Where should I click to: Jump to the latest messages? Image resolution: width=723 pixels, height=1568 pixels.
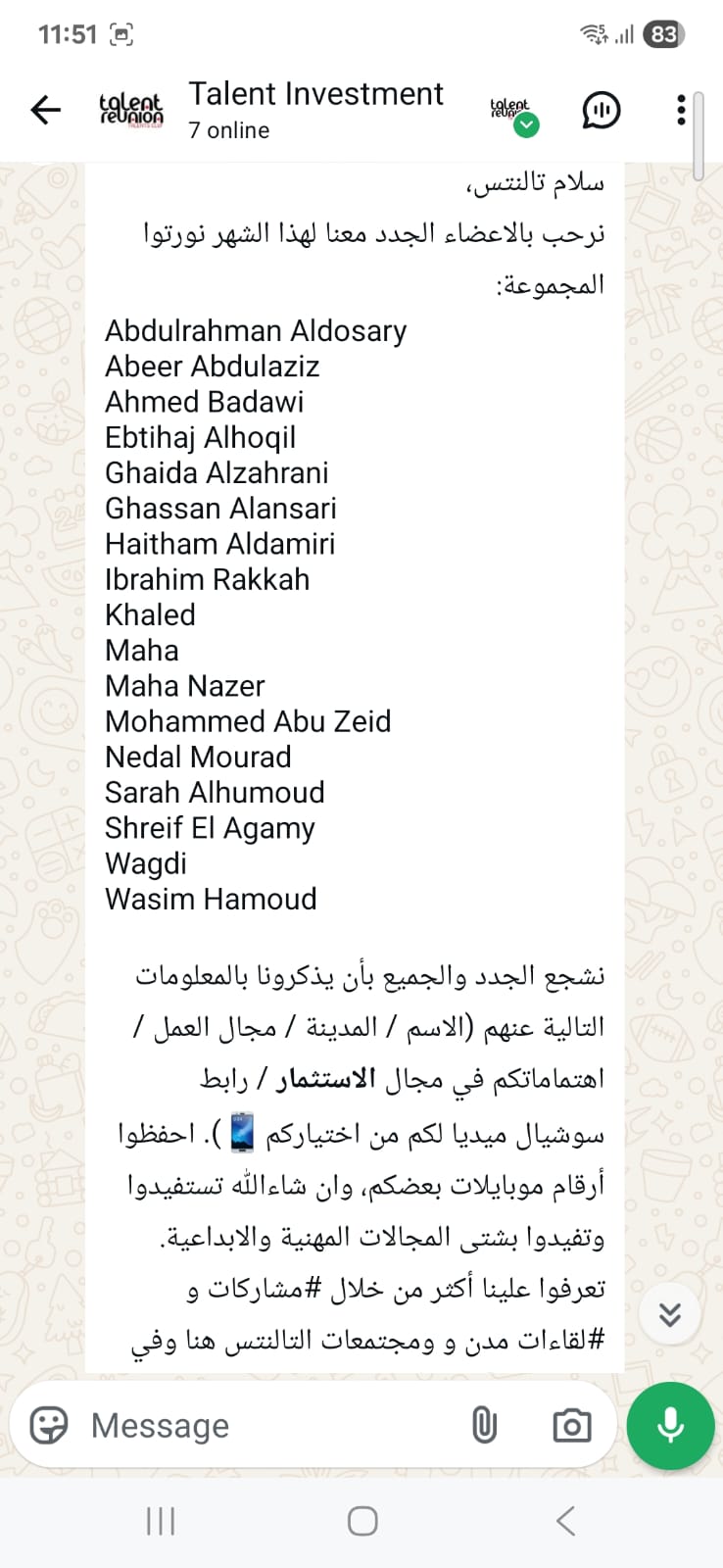tap(670, 1314)
